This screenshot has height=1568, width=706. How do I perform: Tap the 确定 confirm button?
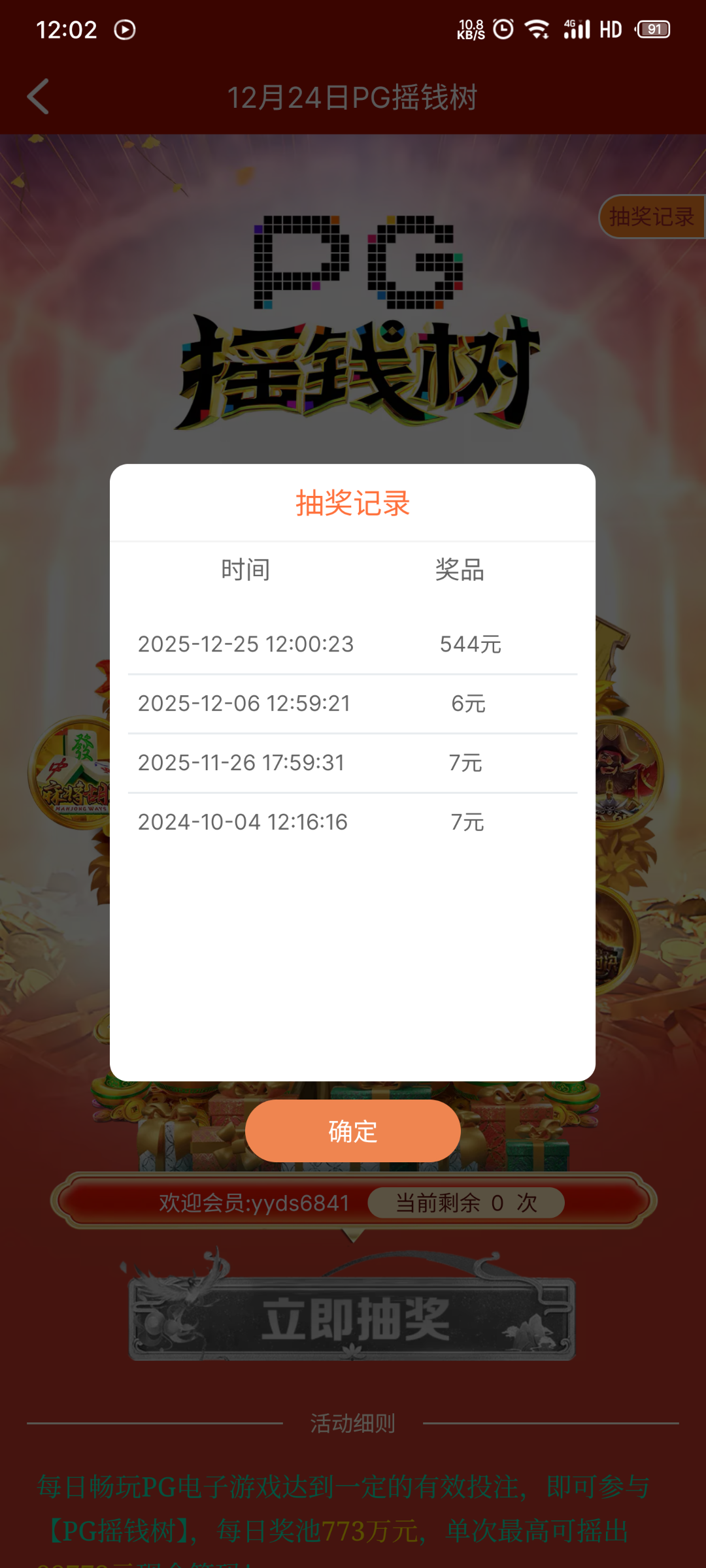click(352, 1130)
